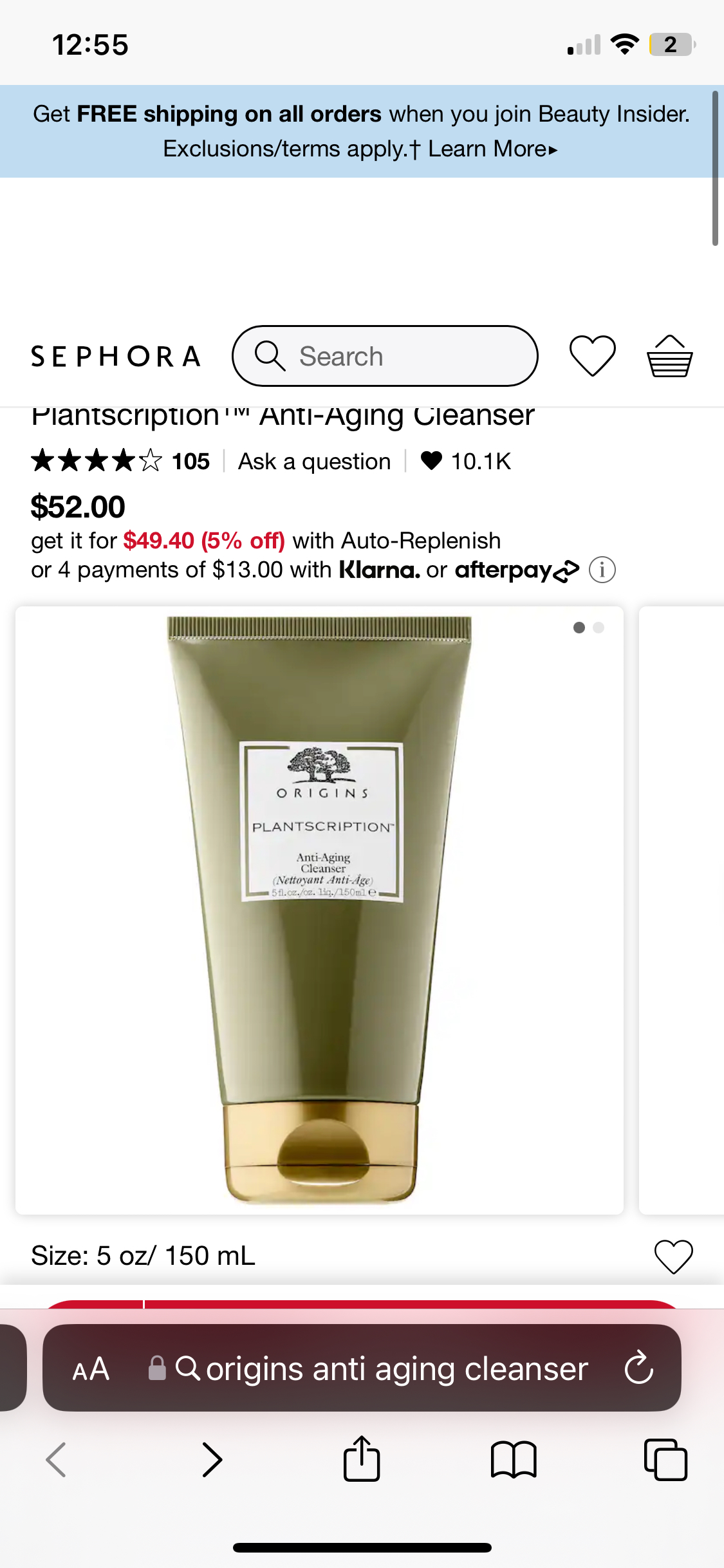Go forward in Safari

click(212, 1459)
